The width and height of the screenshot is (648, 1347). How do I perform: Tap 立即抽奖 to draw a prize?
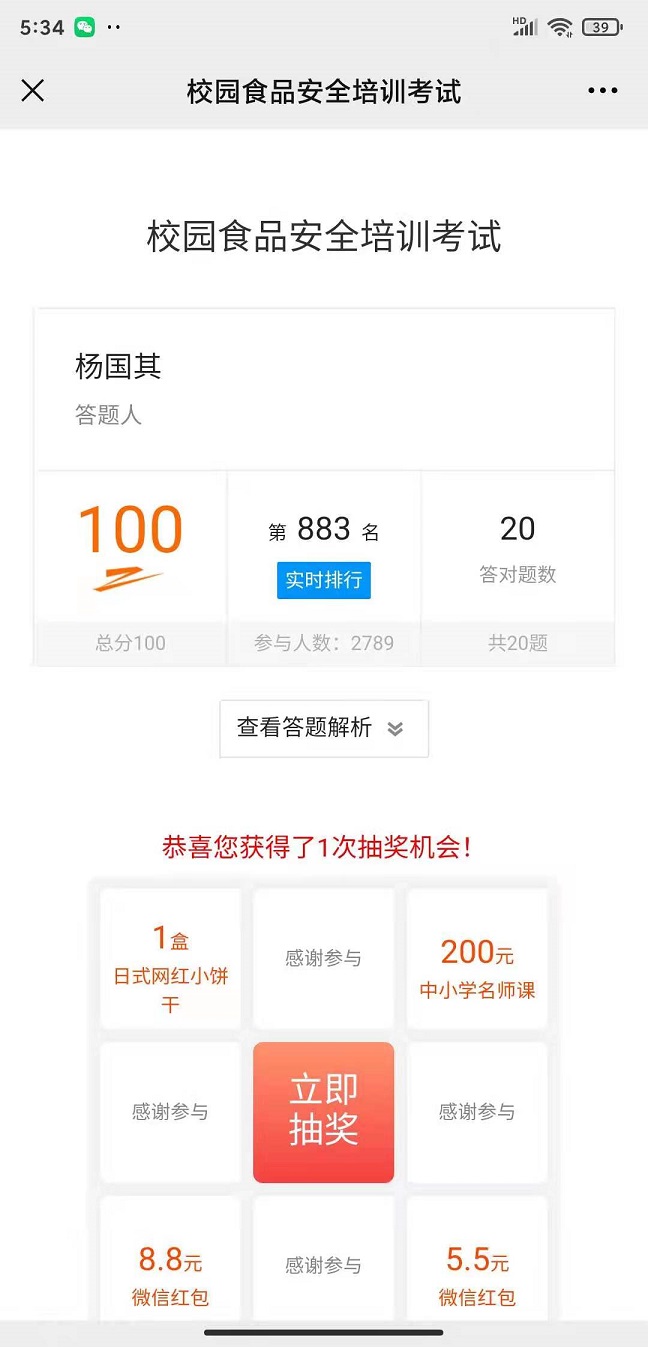(323, 1111)
